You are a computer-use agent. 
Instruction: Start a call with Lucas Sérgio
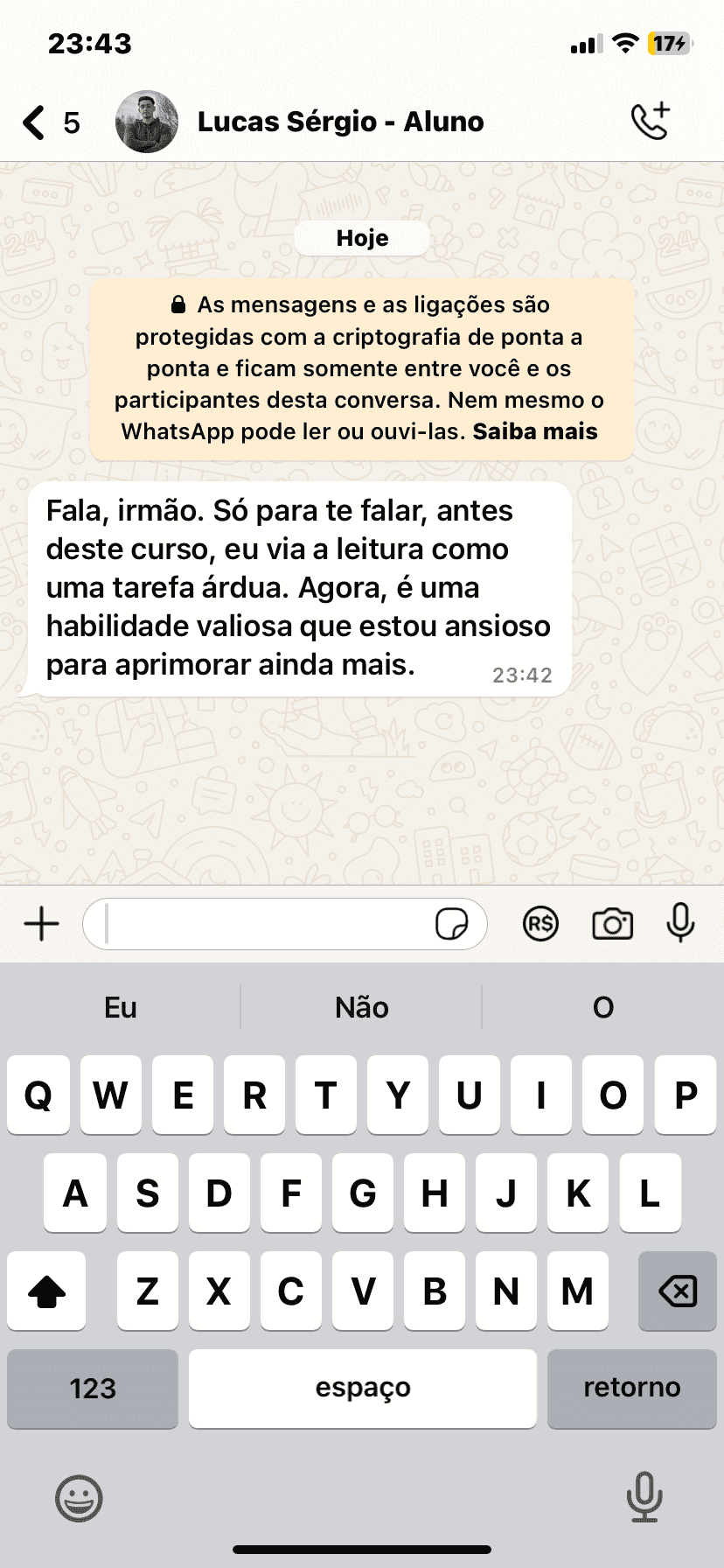click(651, 122)
